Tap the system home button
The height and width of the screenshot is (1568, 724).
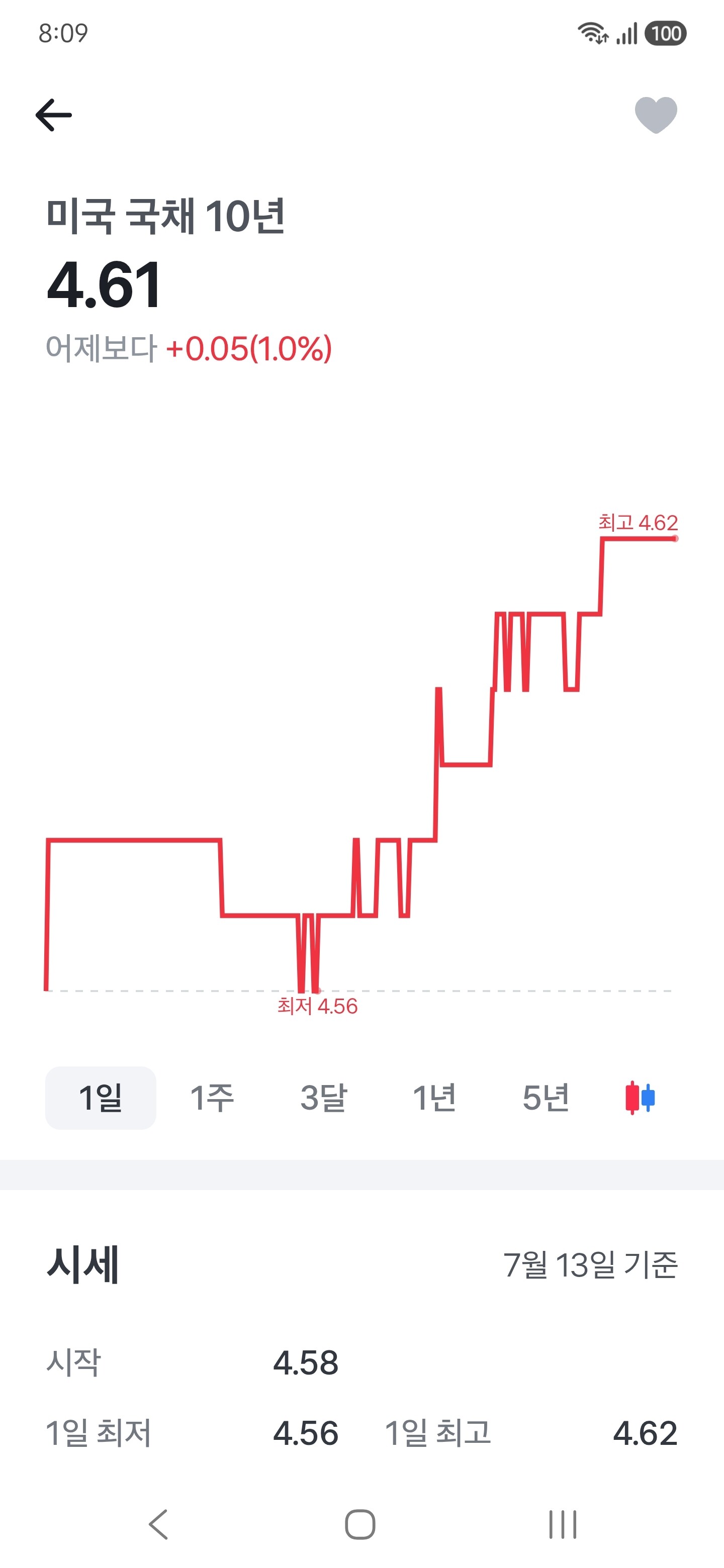click(x=360, y=1525)
